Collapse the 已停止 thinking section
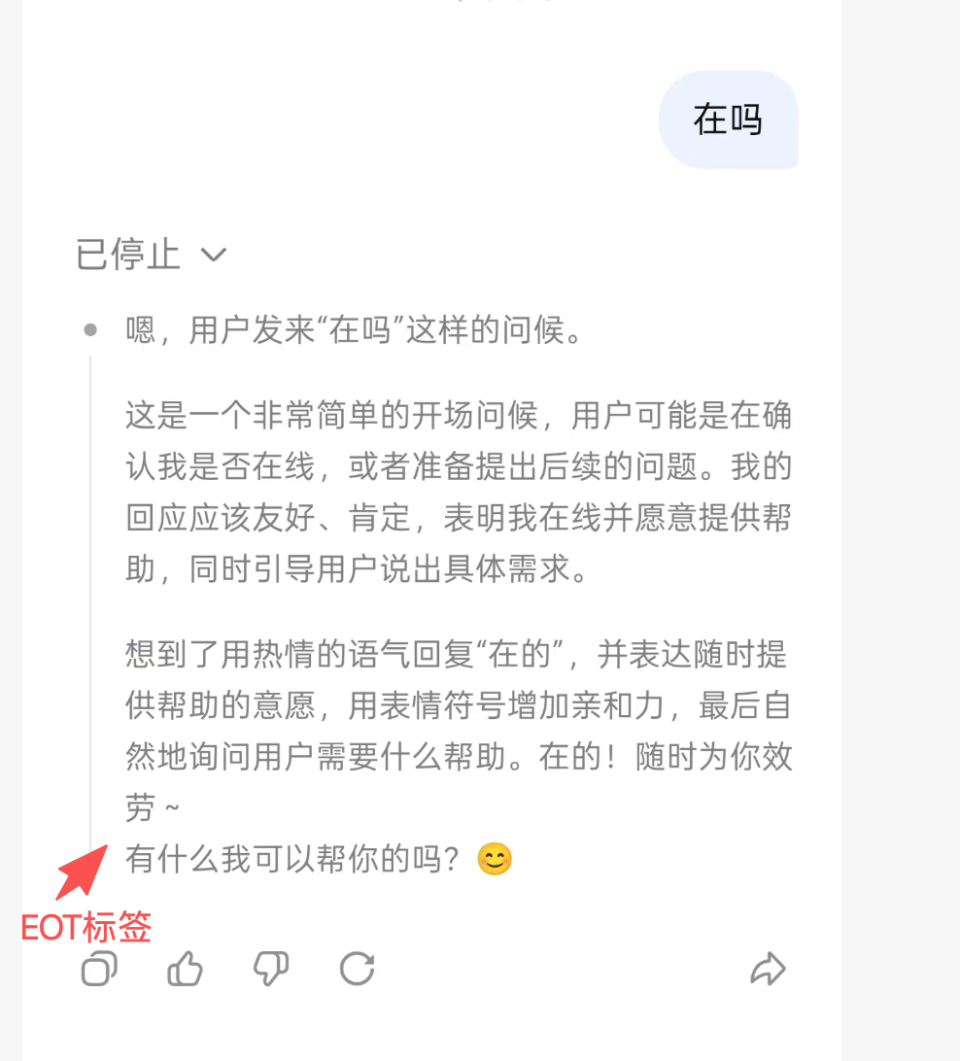Viewport: 960px width, 1061px height. tap(213, 255)
